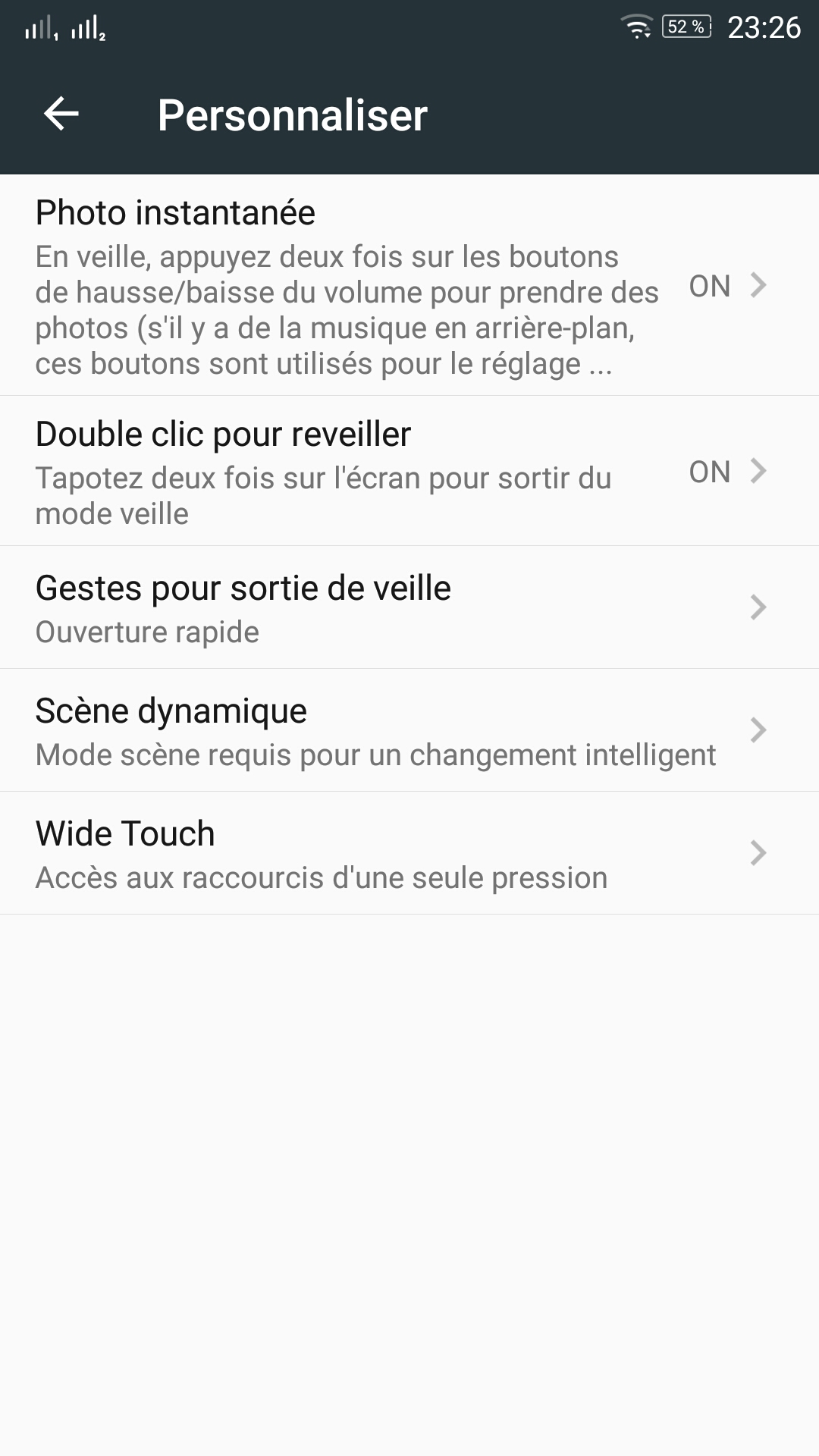
Task: Open Double clic pour reveiller option
Action: (x=409, y=471)
